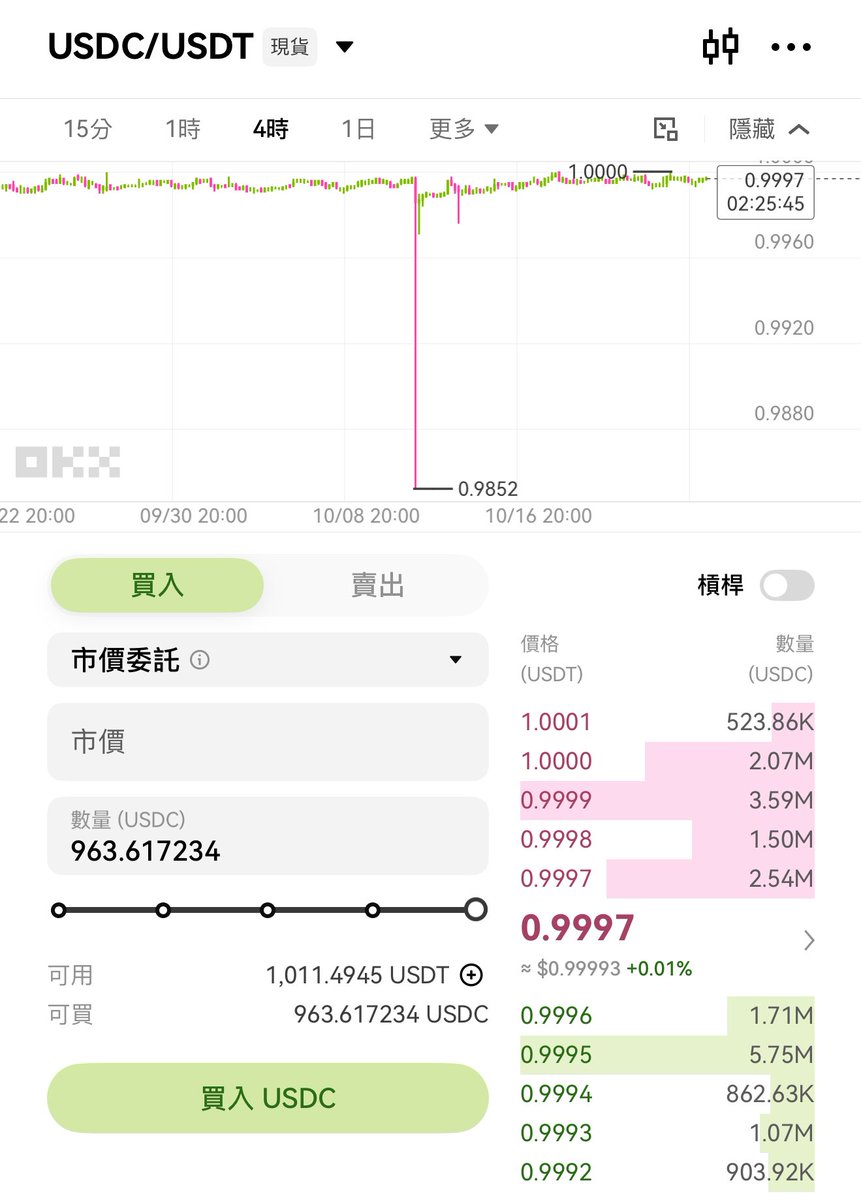Open the 市價委託 order type dropdown

click(267, 660)
